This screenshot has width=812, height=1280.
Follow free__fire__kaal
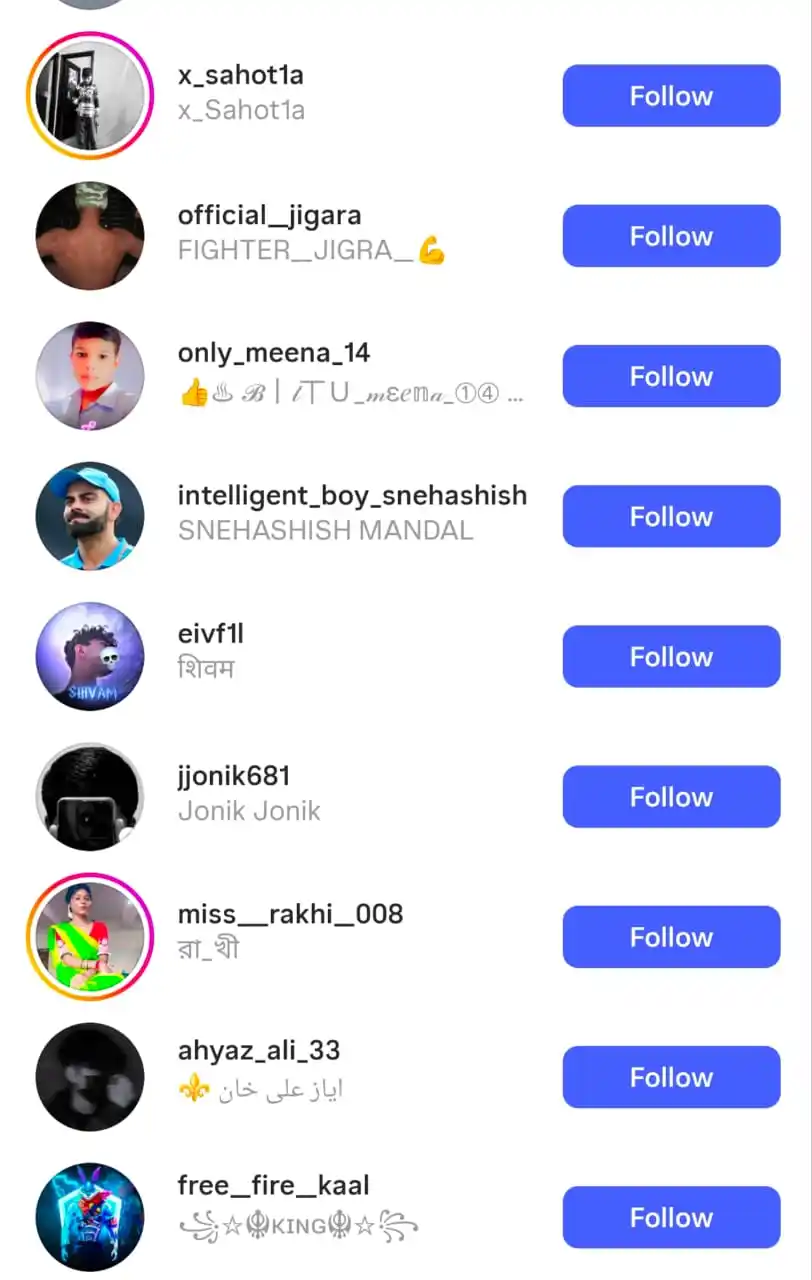tap(671, 1217)
